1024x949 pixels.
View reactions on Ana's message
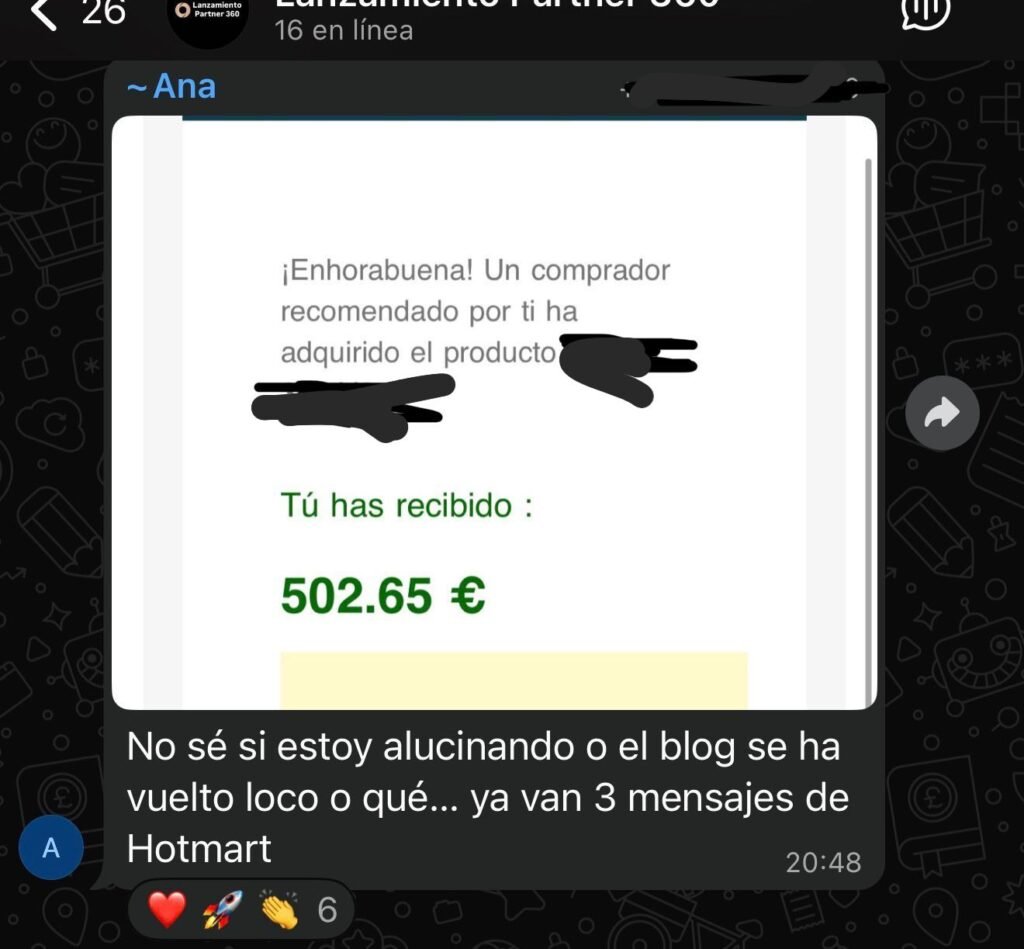242,909
